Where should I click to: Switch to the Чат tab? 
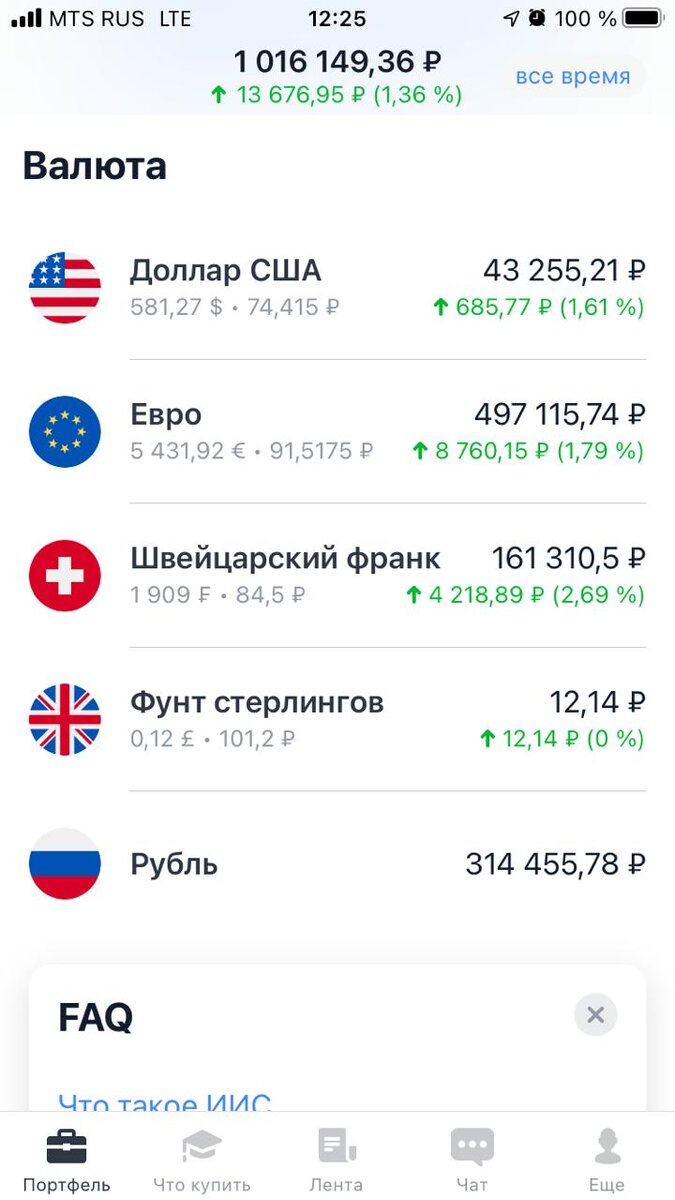point(472,1160)
